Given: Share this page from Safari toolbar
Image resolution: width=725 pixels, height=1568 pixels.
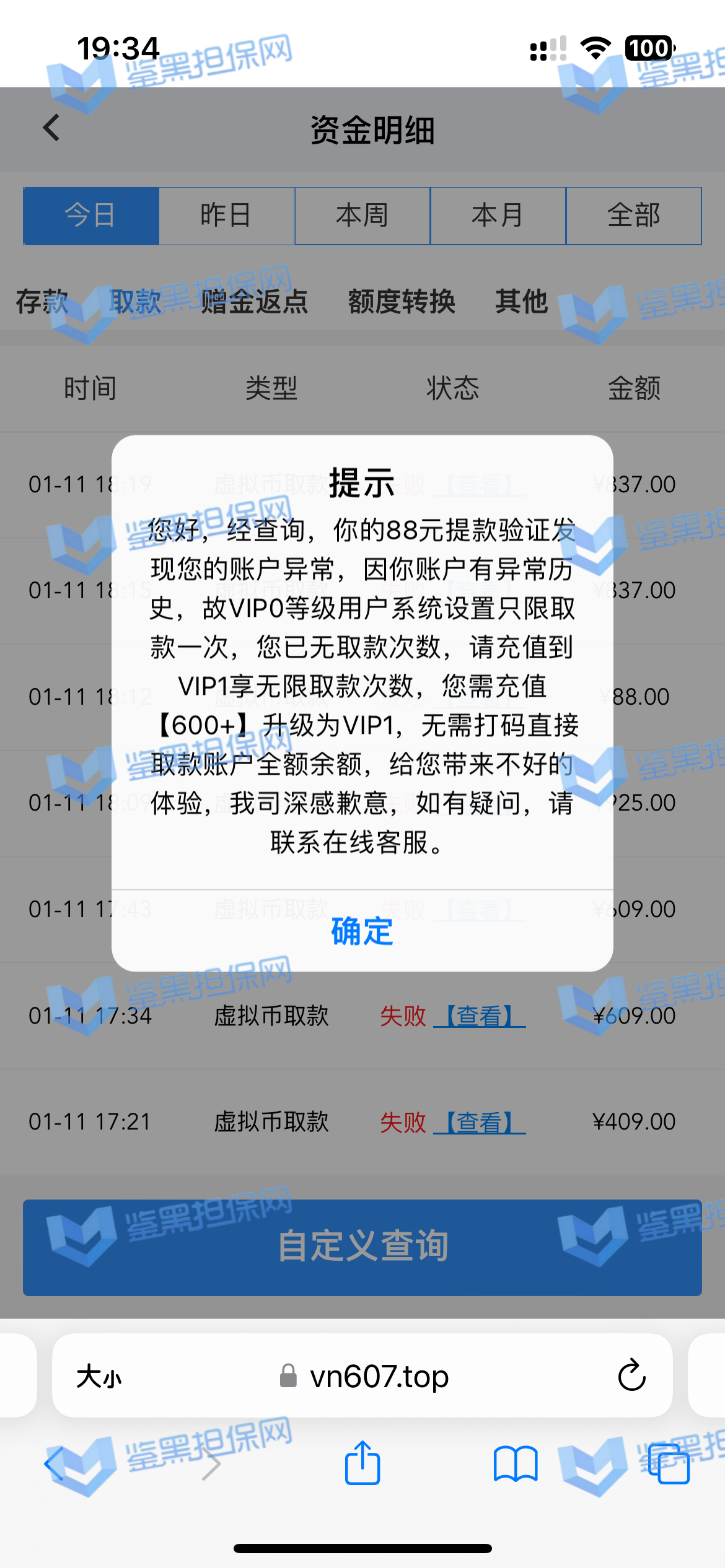Looking at the screenshot, I should coord(362,1464).
